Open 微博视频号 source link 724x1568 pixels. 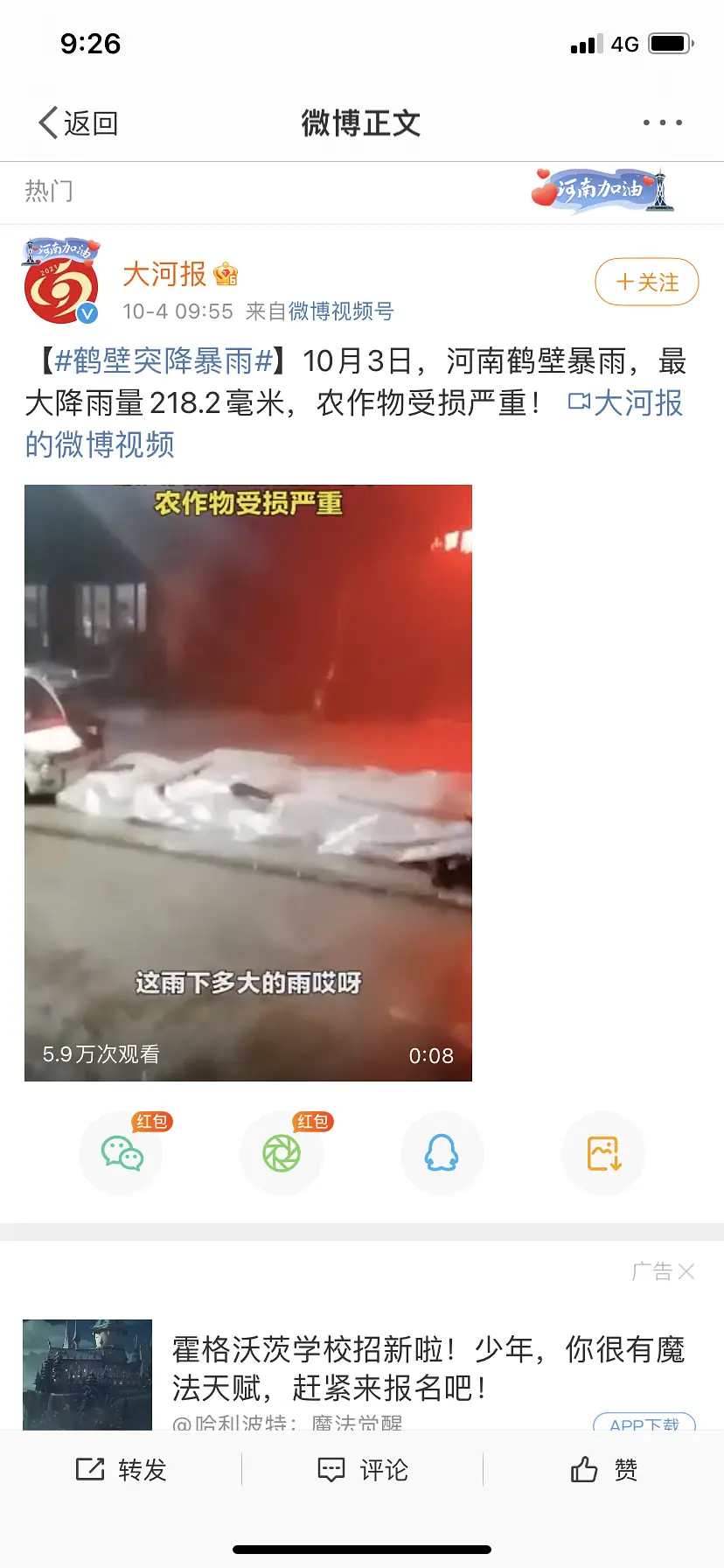click(x=341, y=311)
